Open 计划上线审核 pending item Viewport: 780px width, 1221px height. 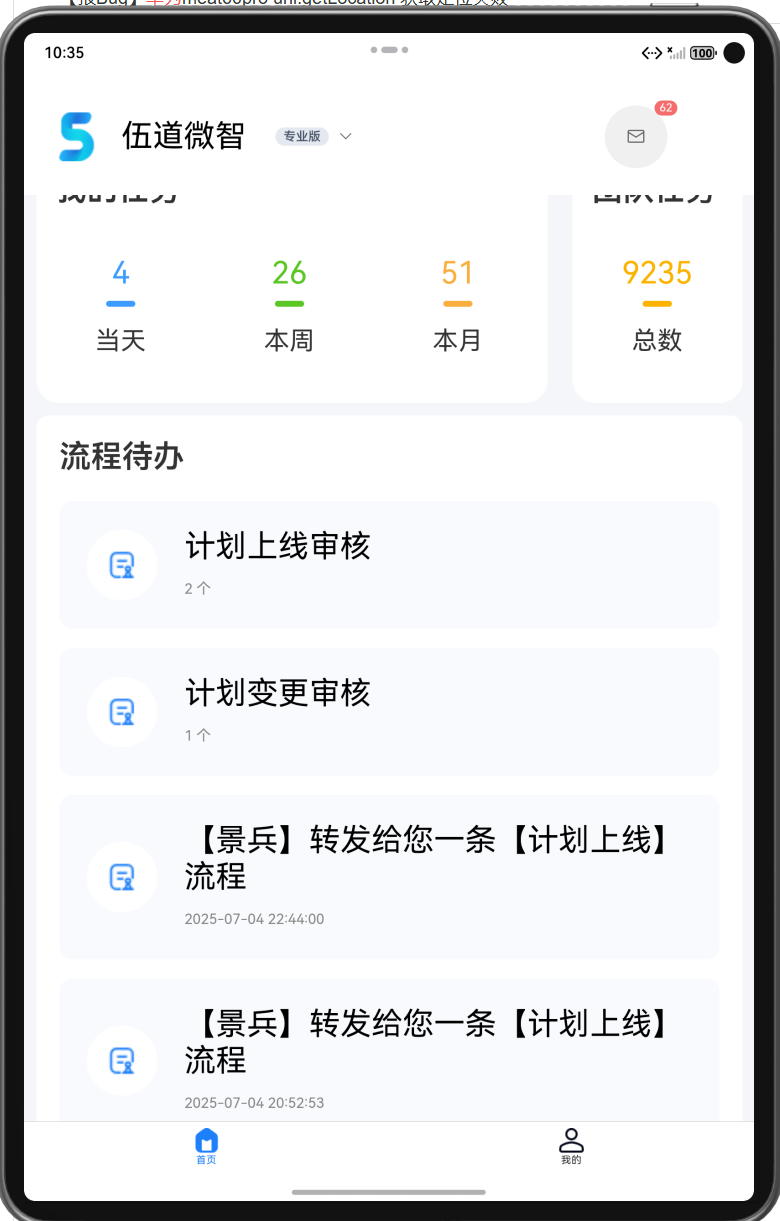click(389, 564)
